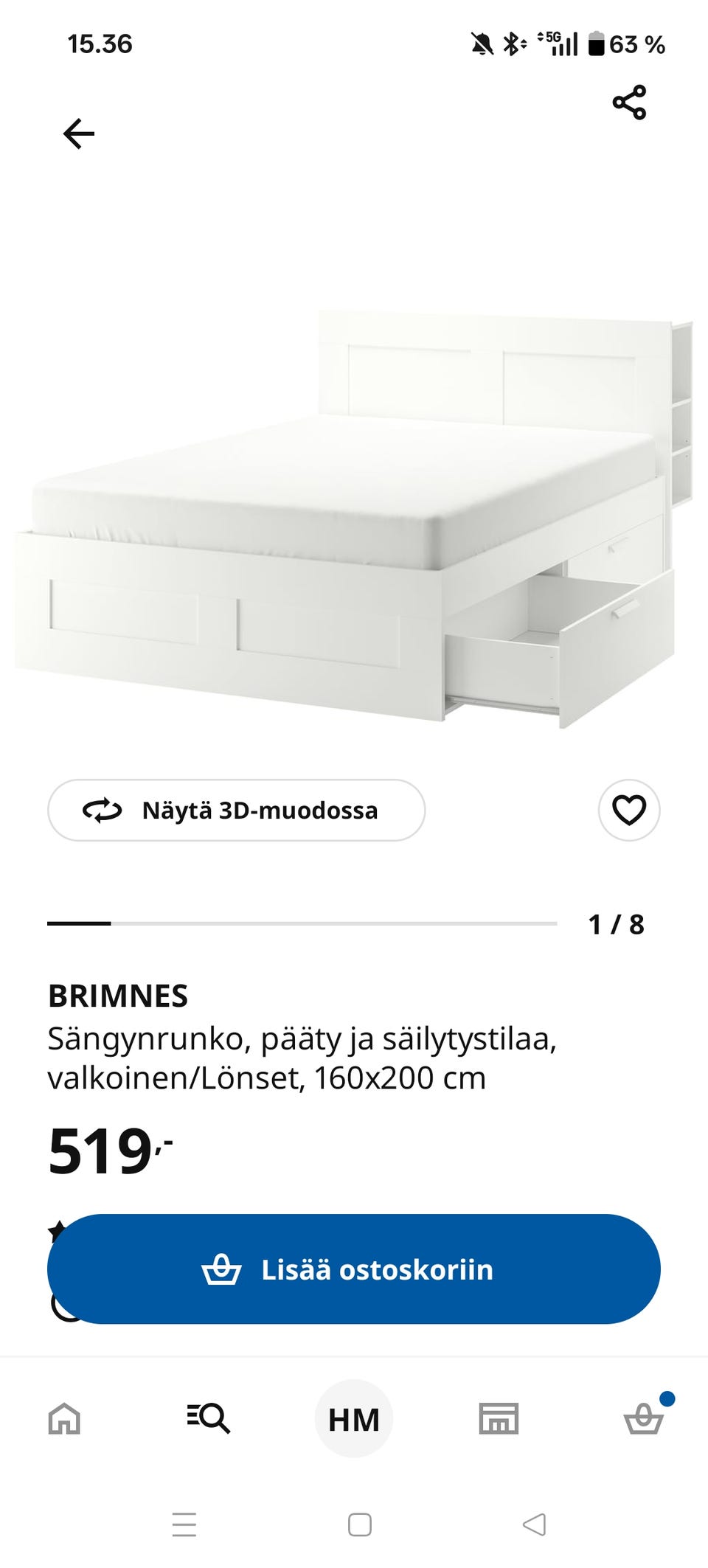Add the bed to favorites with heart

(629, 810)
